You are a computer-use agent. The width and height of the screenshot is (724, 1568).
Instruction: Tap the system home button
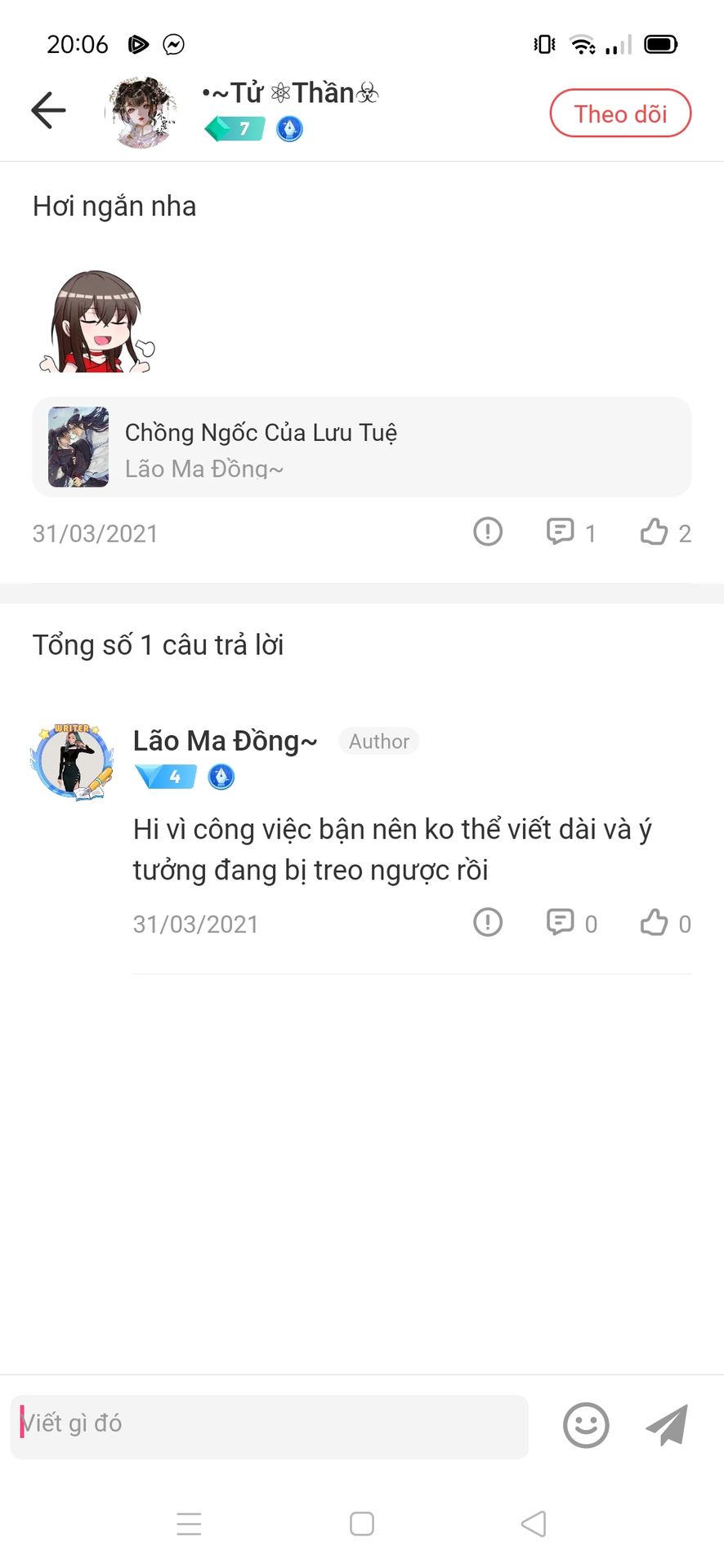coord(361,1524)
